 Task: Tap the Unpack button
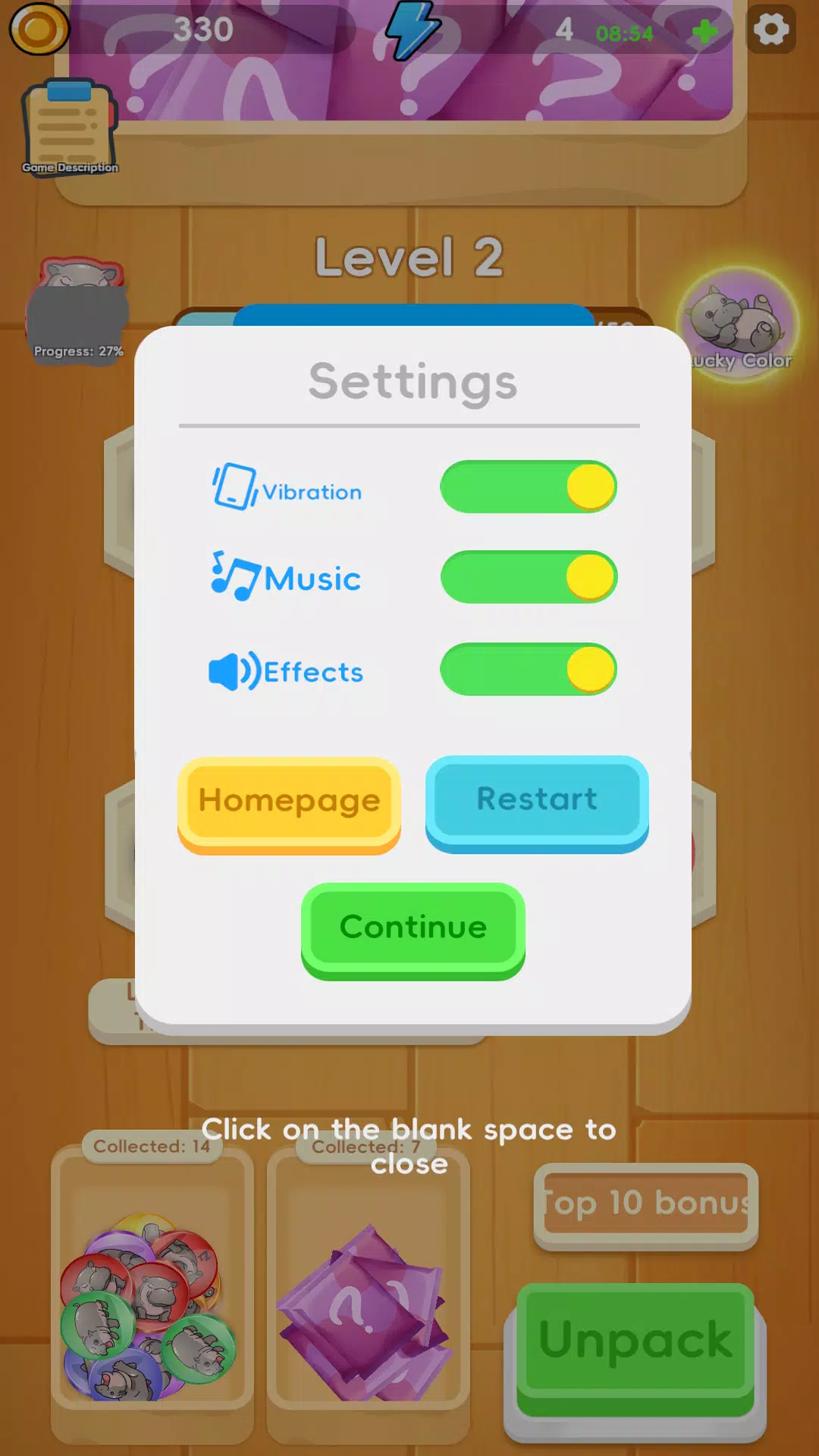(635, 1348)
